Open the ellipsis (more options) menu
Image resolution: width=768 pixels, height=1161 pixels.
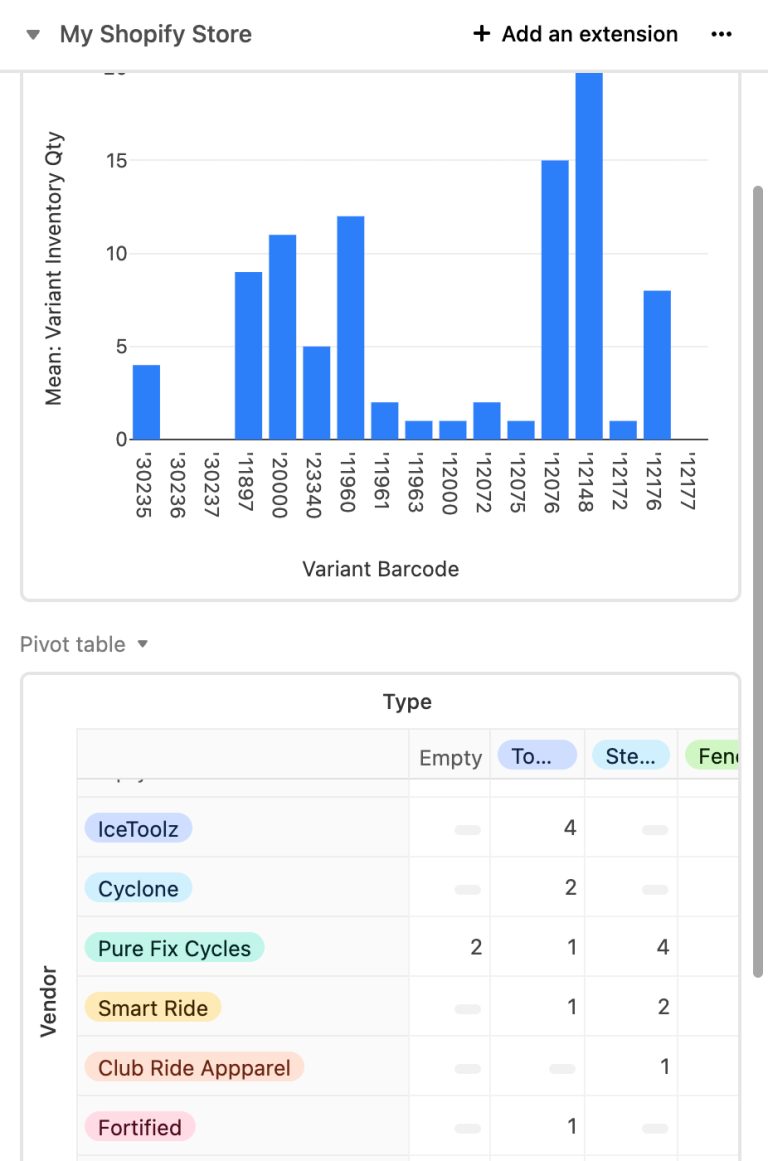[x=722, y=33]
